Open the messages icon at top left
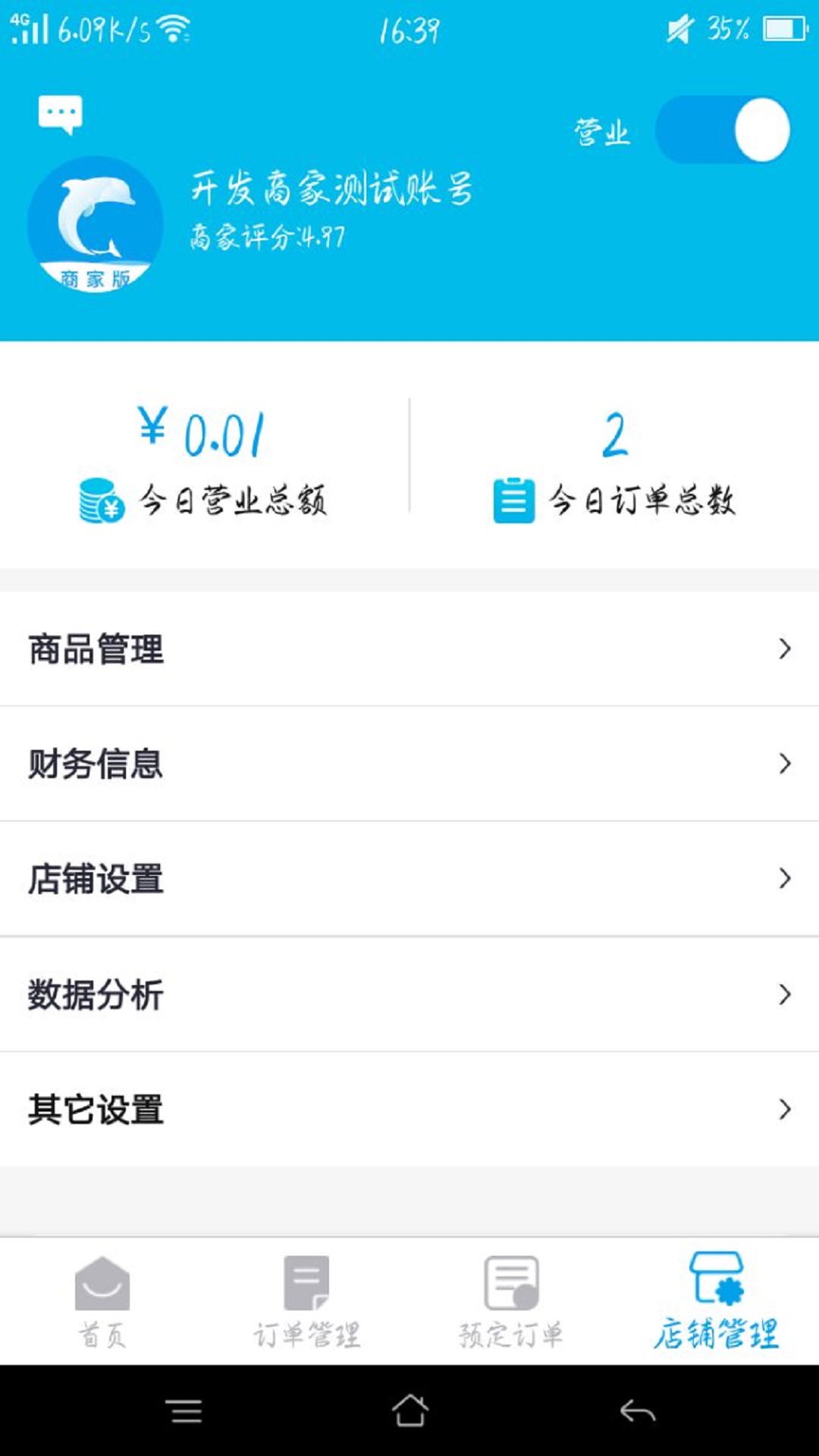 pyautogui.click(x=61, y=114)
